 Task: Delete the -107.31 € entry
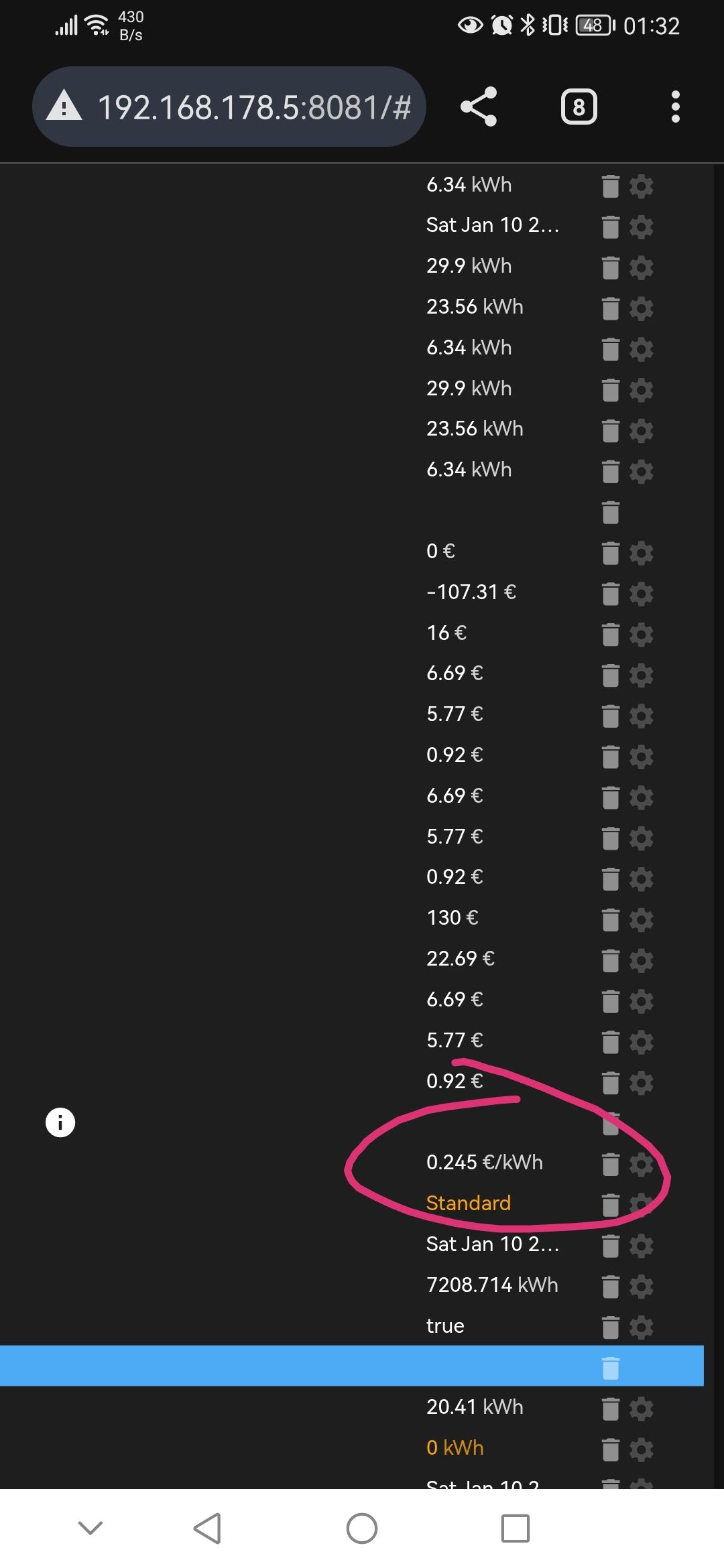(x=610, y=593)
